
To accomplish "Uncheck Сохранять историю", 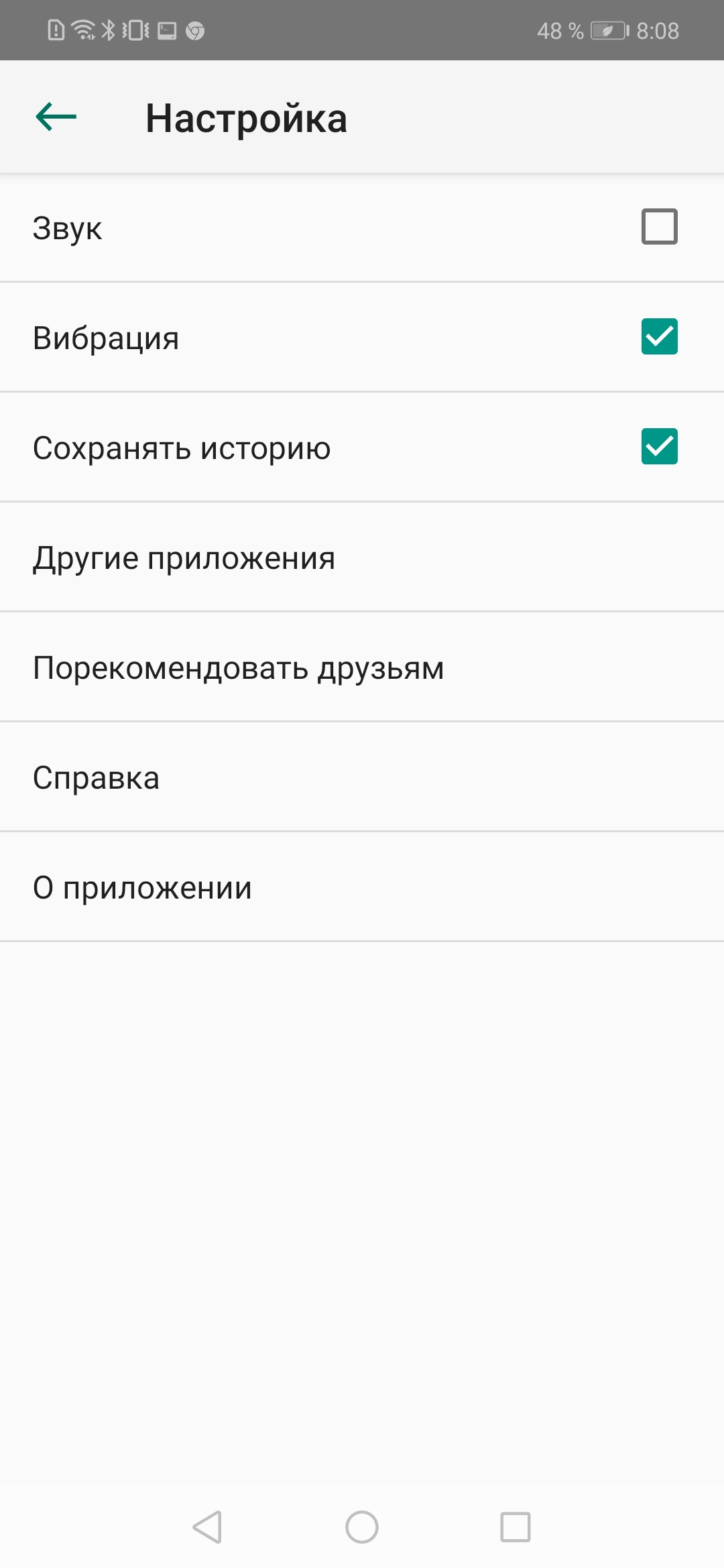I will click(659, 447).
